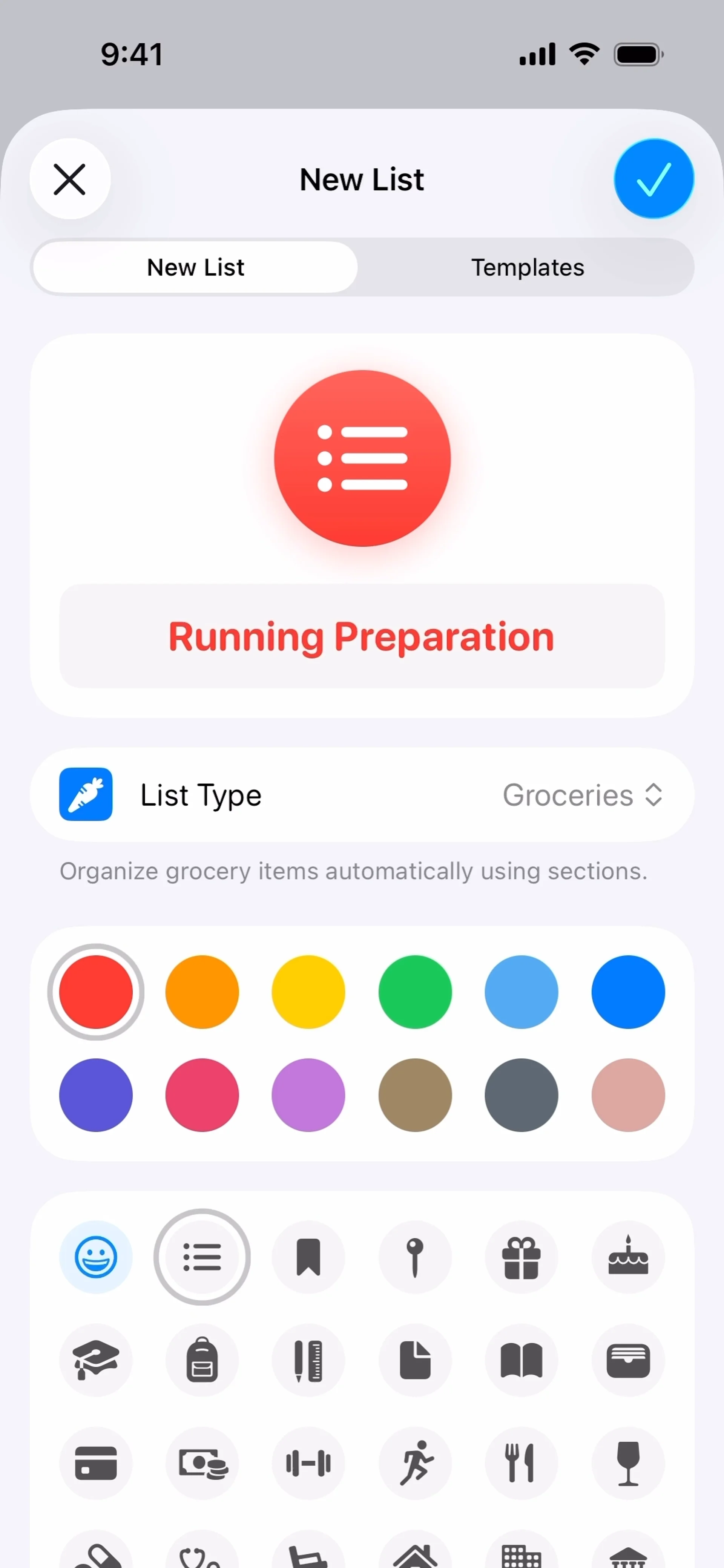Open the emoji icon picker
This screenshot has width=724, height=1568.
[96, 1257]
